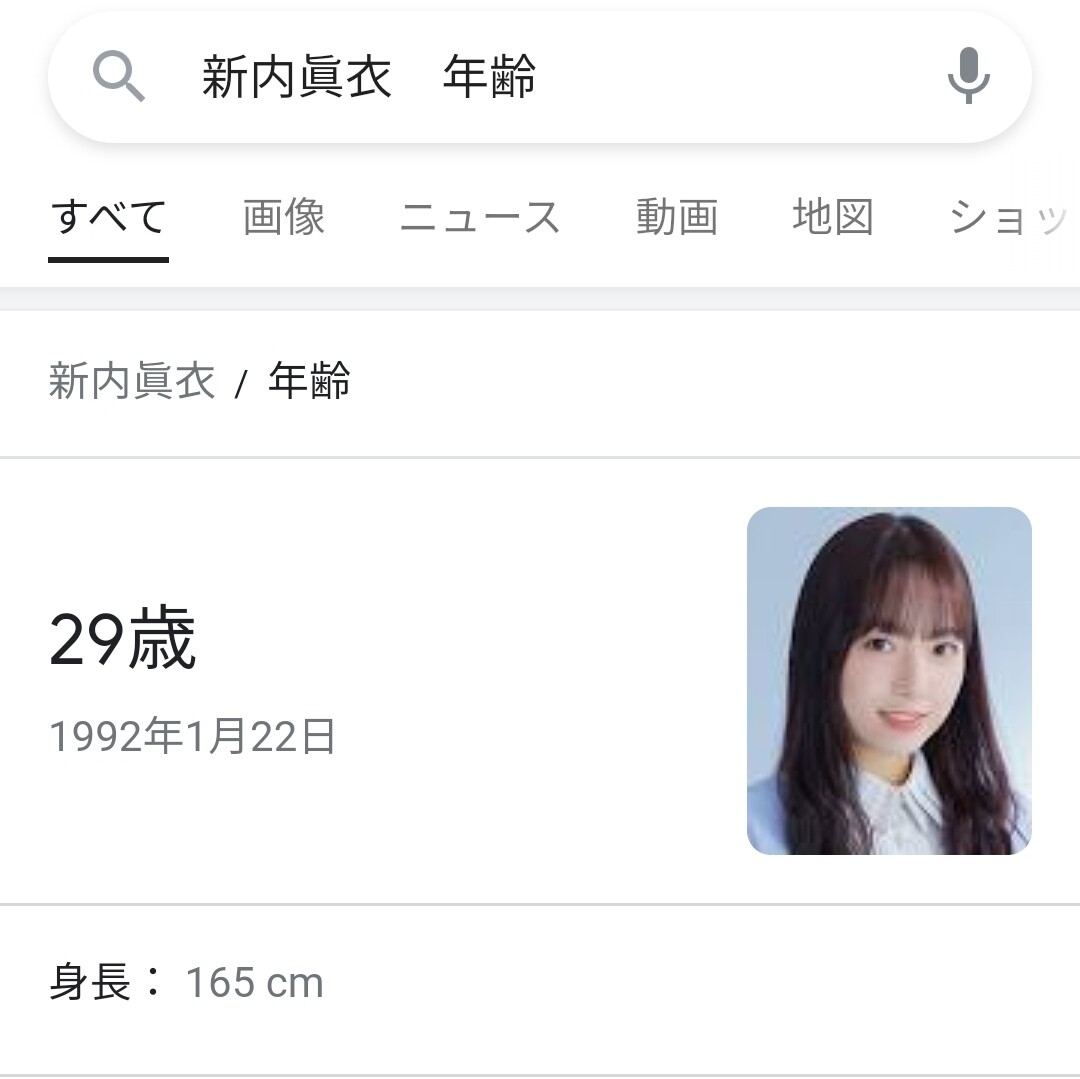Select the すべて tab
Image resolution: width=1080 pixels, height=1079 pixels.
(x=108, y=217)
